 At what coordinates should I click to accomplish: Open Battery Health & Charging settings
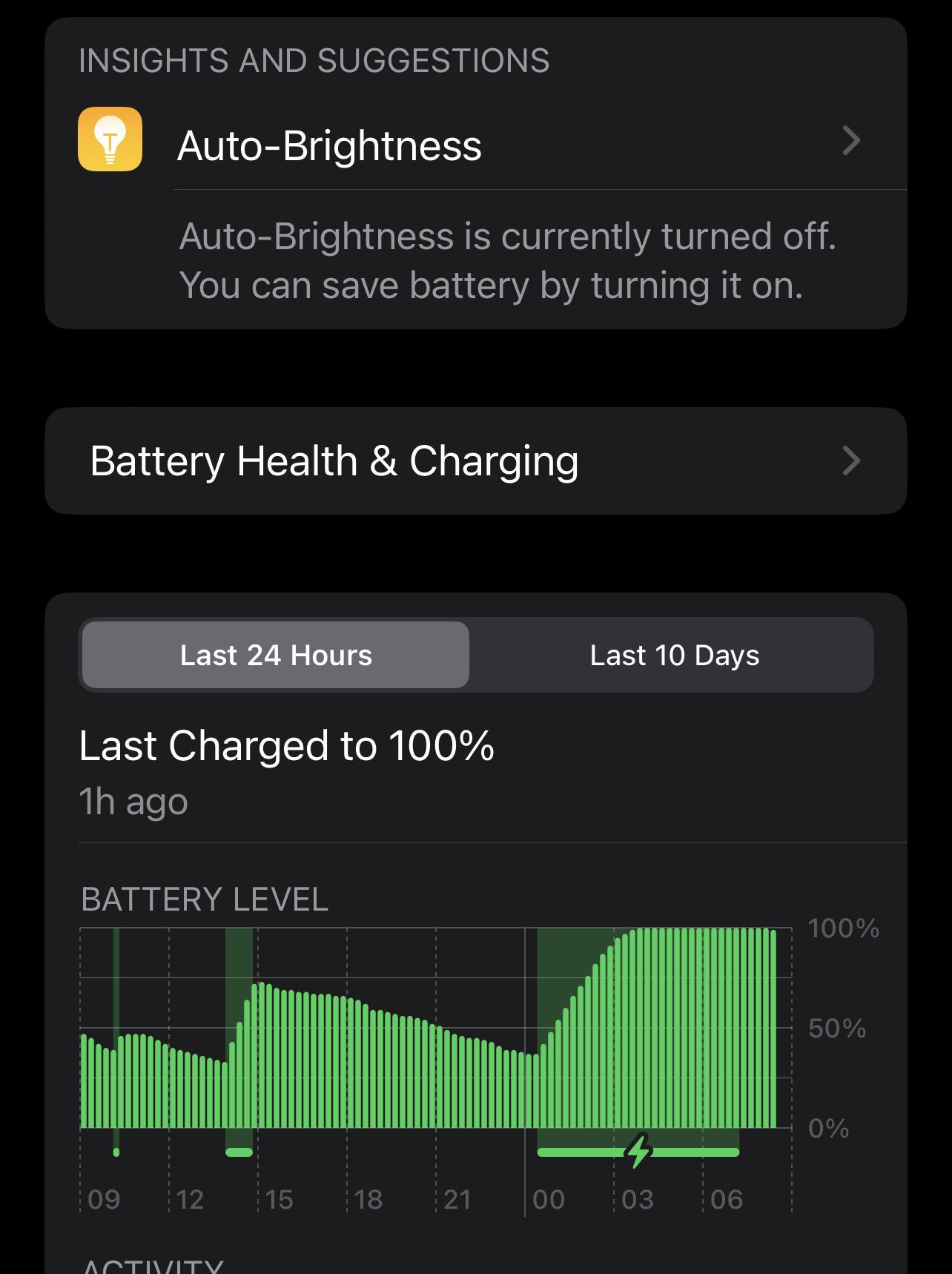pyautogui.click(x=334, y=460)
